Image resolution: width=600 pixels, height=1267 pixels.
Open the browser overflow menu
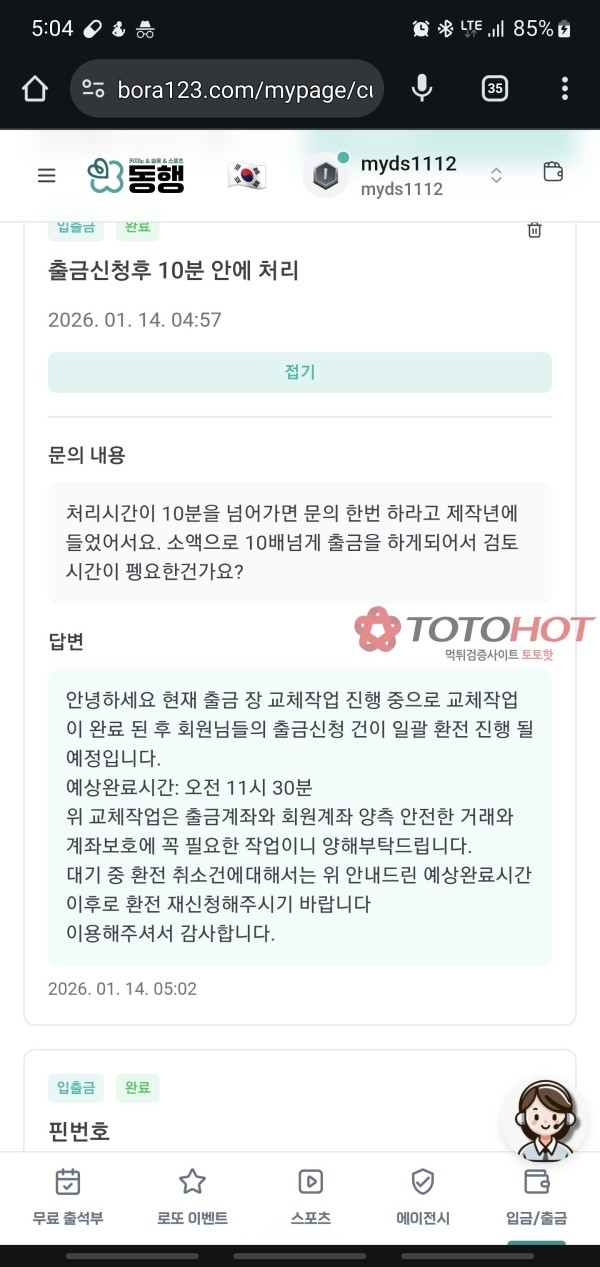coord(565,89)
